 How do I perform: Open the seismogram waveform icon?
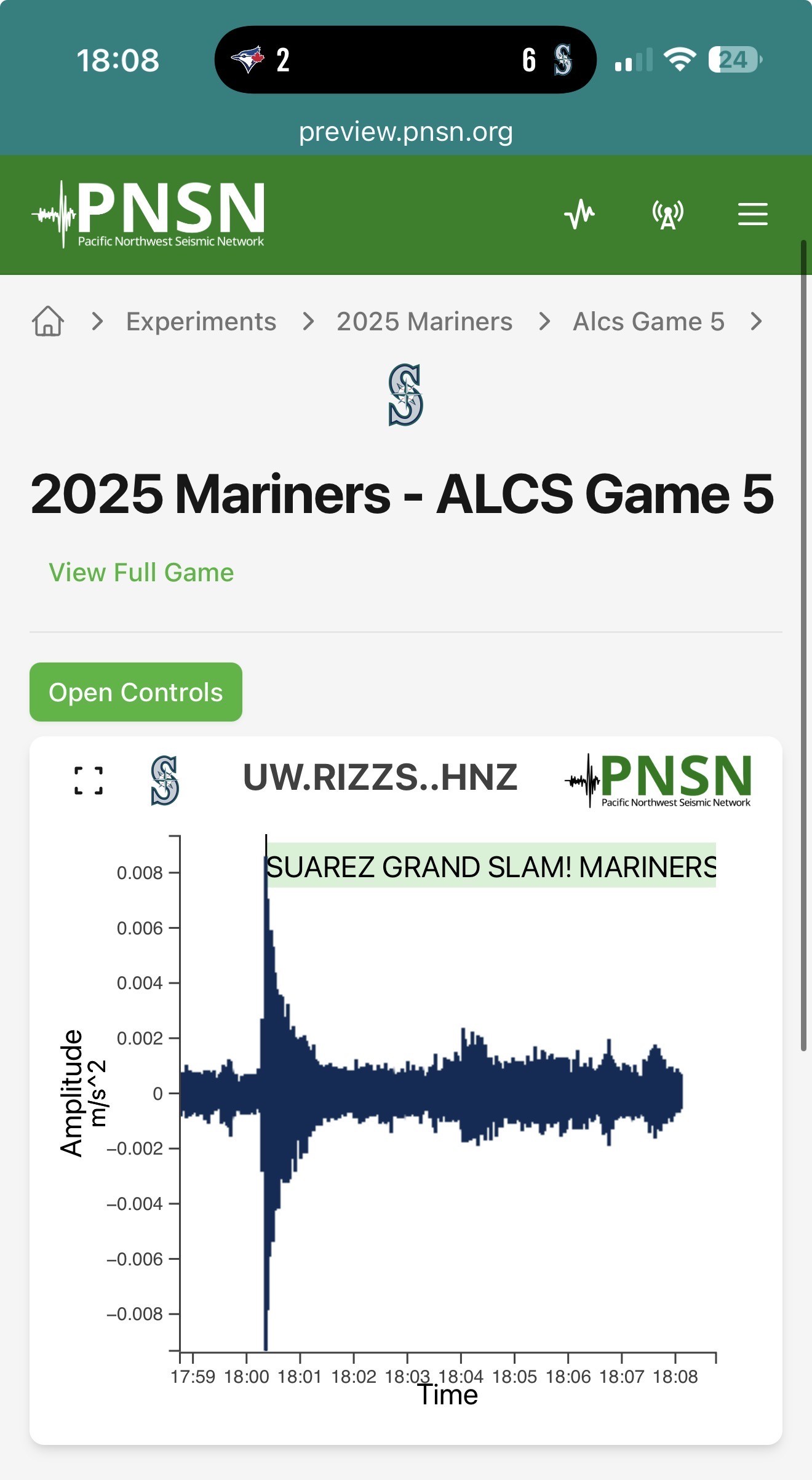[579, 214]
